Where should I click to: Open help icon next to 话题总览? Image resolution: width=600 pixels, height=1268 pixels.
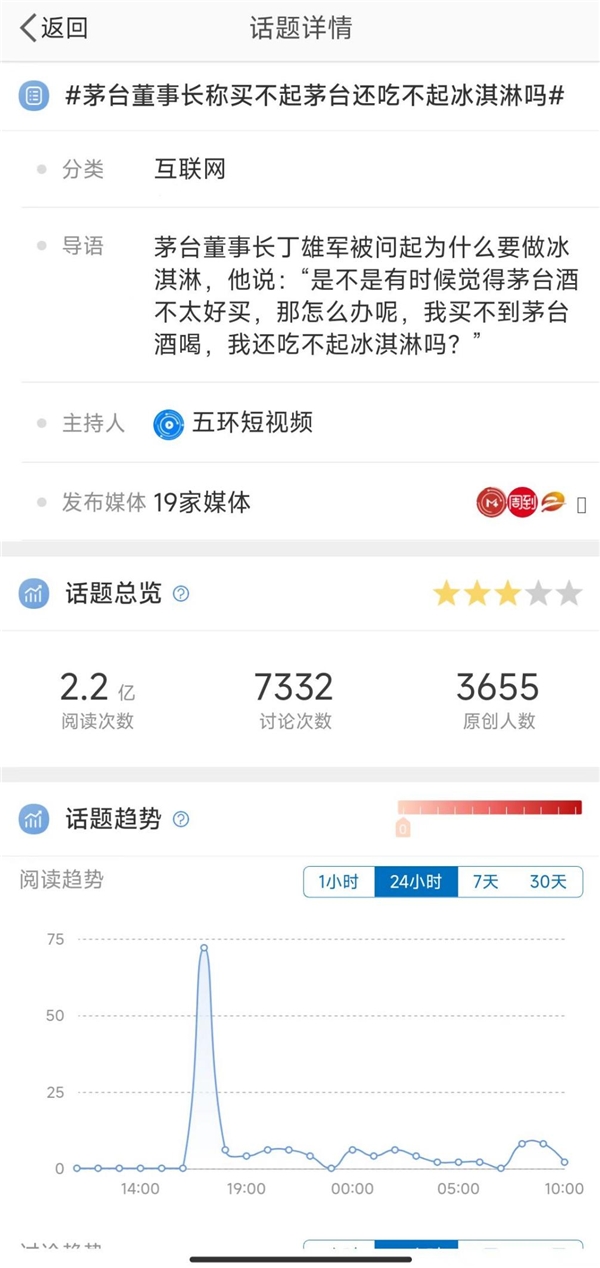pyautogui.click(x=181, y=594)
